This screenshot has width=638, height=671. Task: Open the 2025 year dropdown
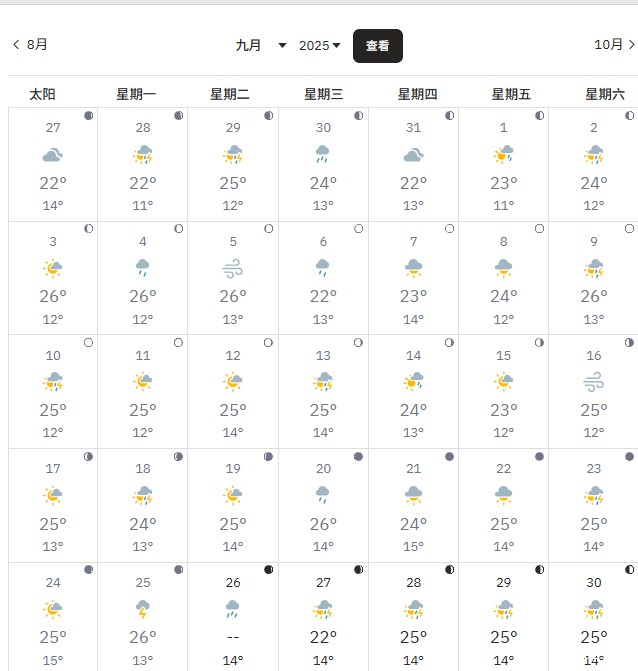point(320,46)
